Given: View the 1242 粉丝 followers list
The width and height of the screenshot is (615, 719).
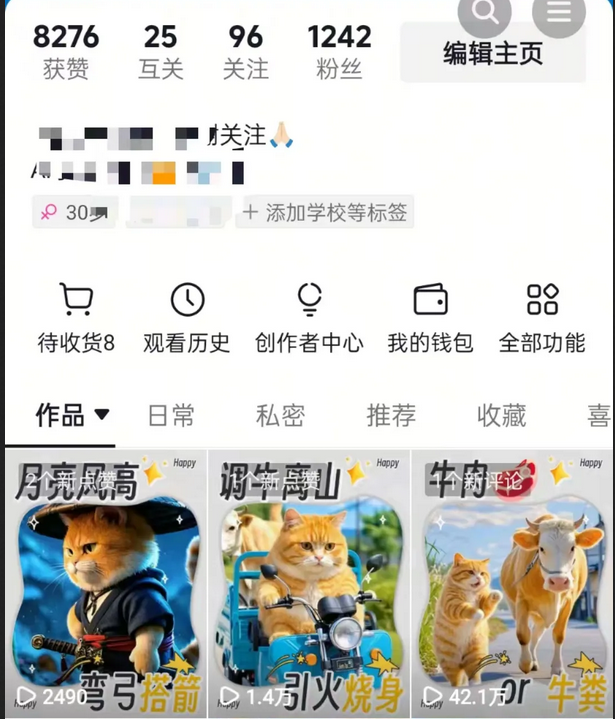Looking at the screenshot, I should pyautogui.click(x=339, y=52).
